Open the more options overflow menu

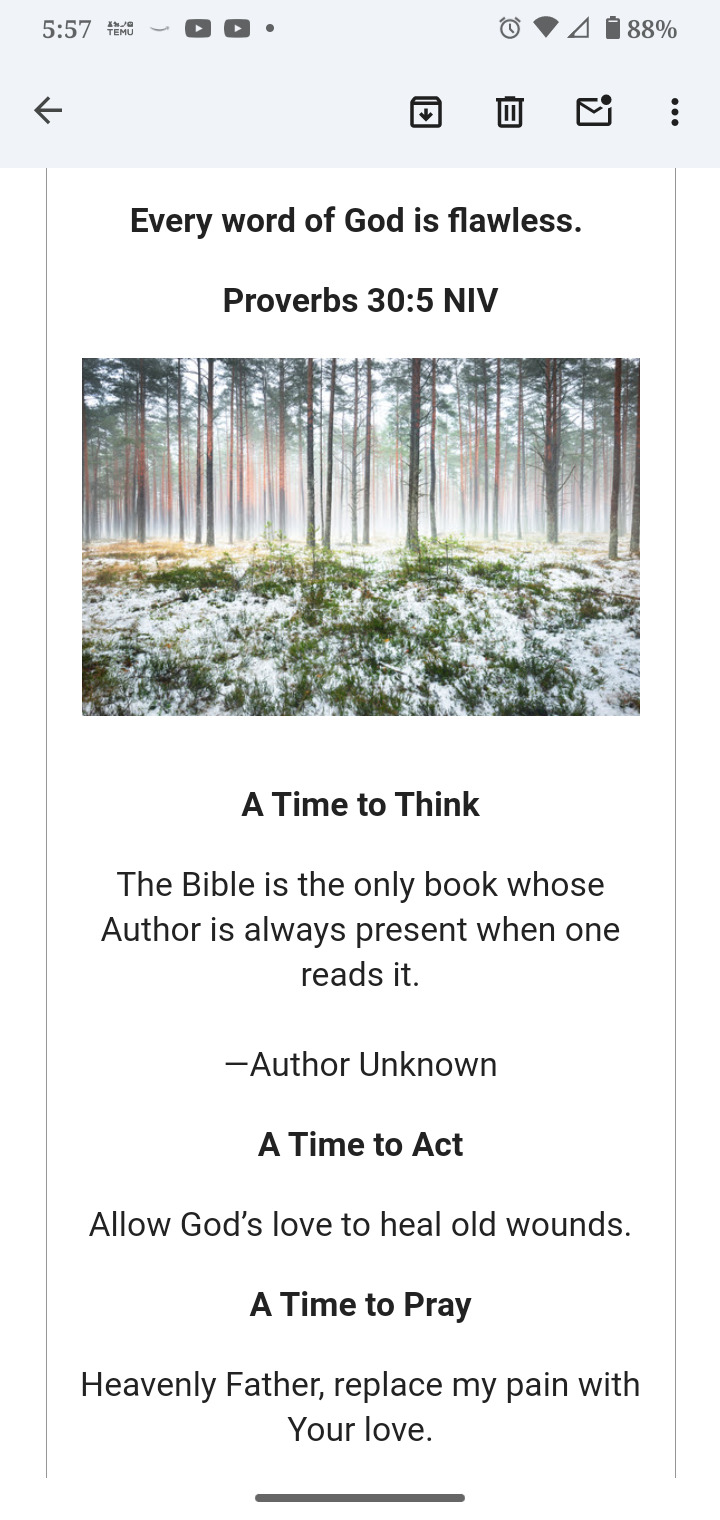coord(675,112)
